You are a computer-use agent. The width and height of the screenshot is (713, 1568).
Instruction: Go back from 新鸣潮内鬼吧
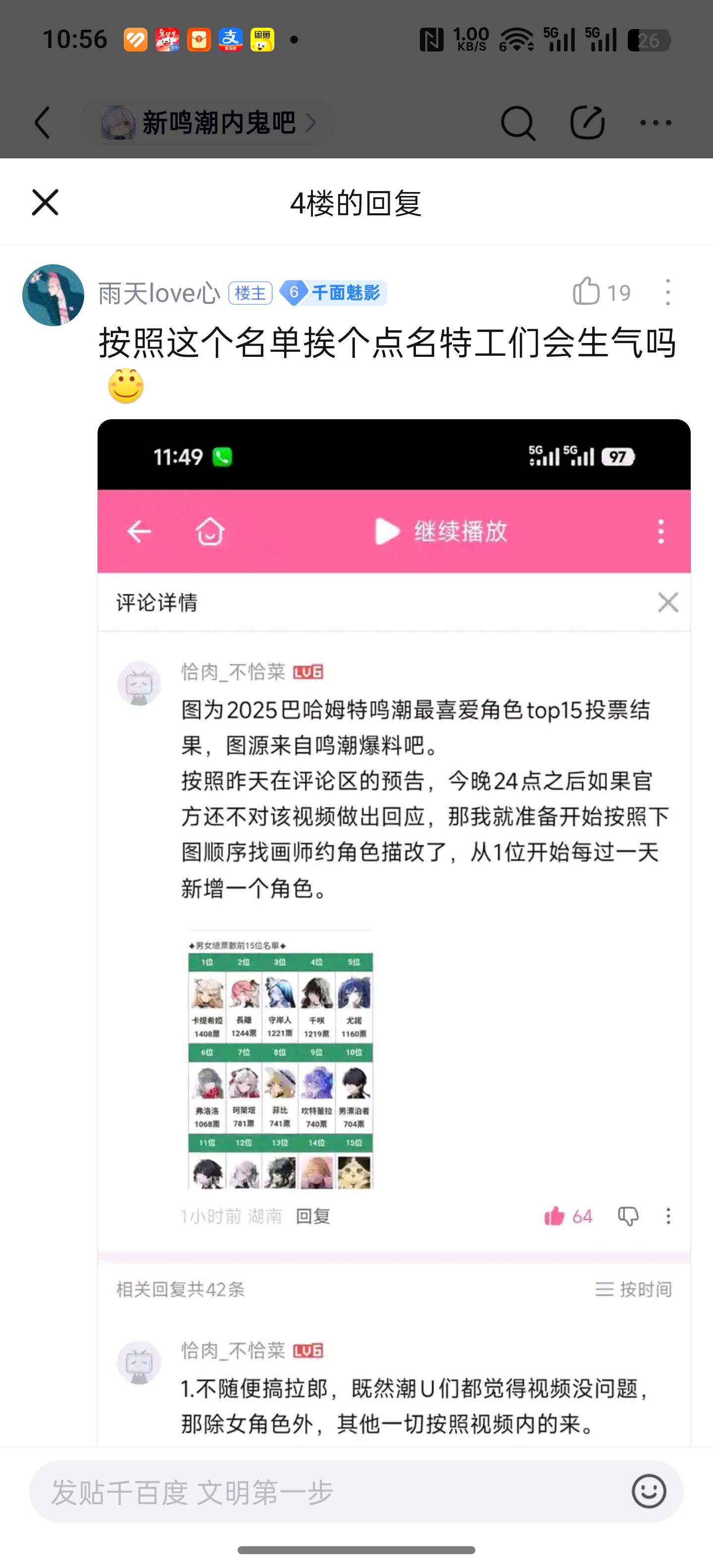coord(42,122)
